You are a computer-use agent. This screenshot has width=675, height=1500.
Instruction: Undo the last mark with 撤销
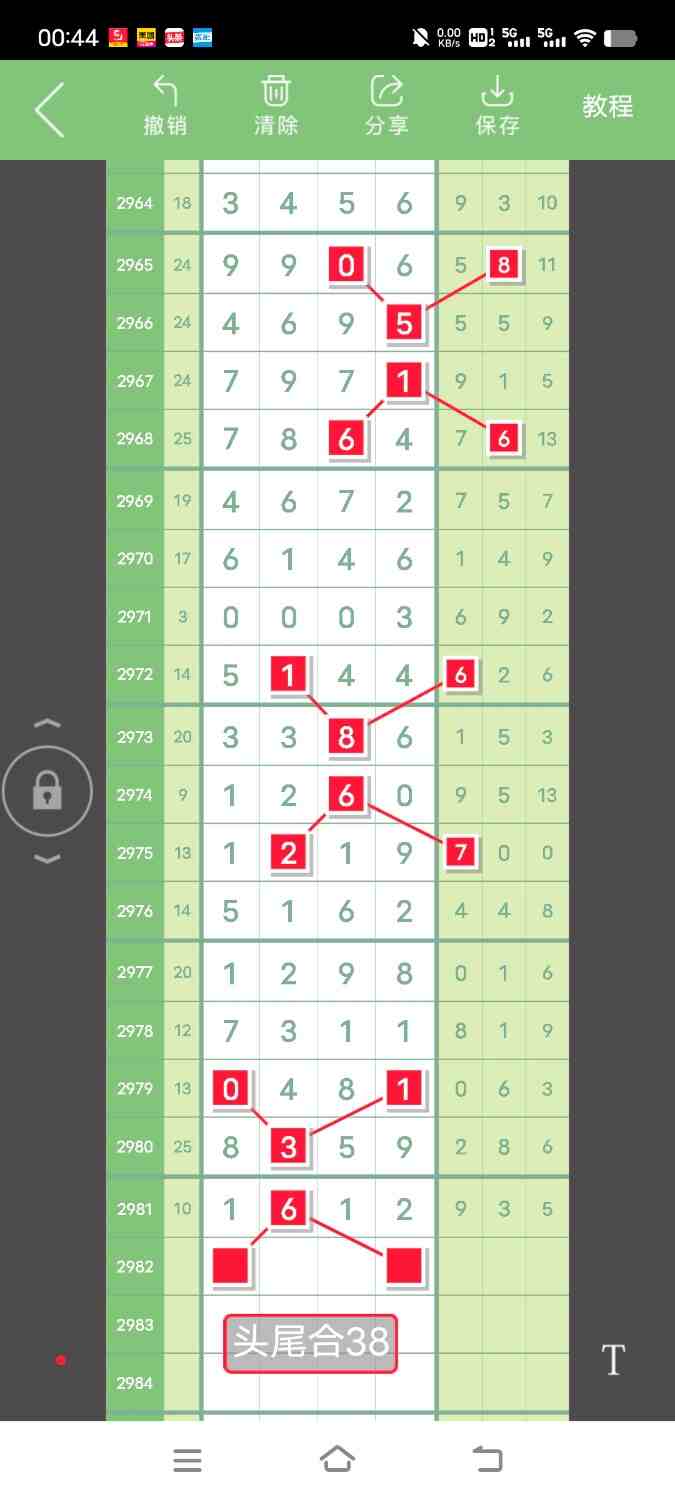165,106
